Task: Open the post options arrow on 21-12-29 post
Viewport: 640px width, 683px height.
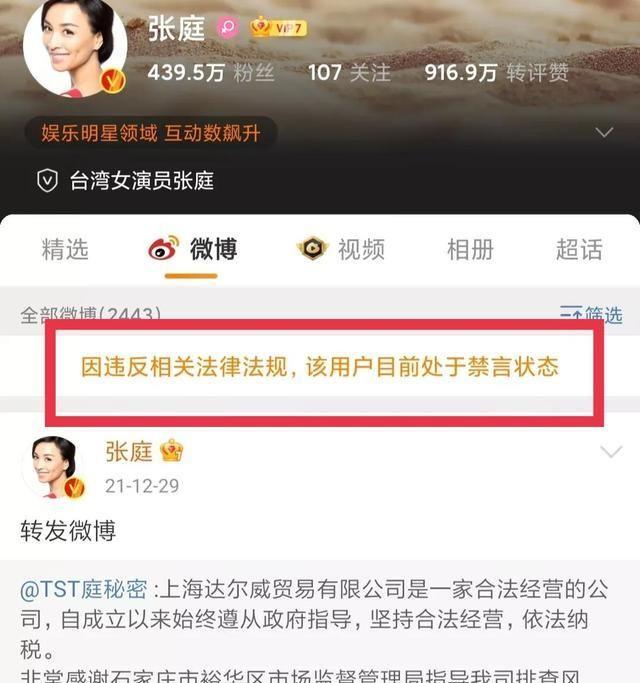Action: pos(610,453)
